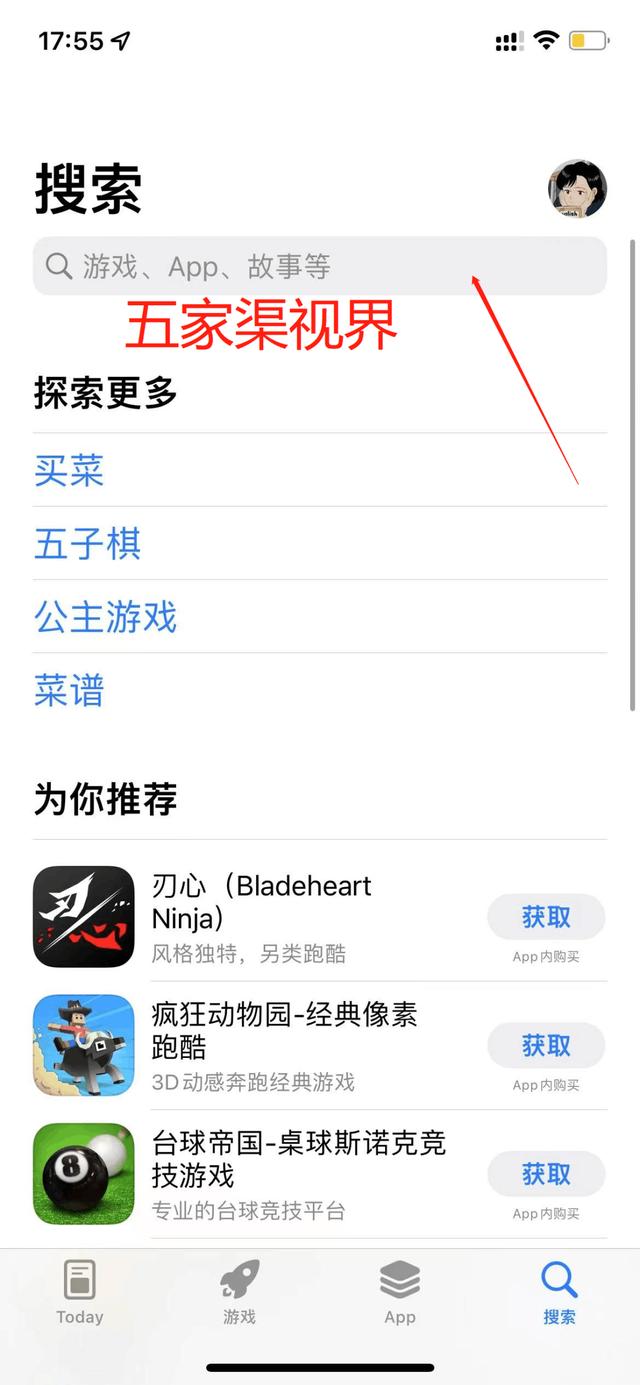Download 疯狂动物园 with its 获取 button
Viewport: 640px width, 1385px height.
tap(546, 1046)
